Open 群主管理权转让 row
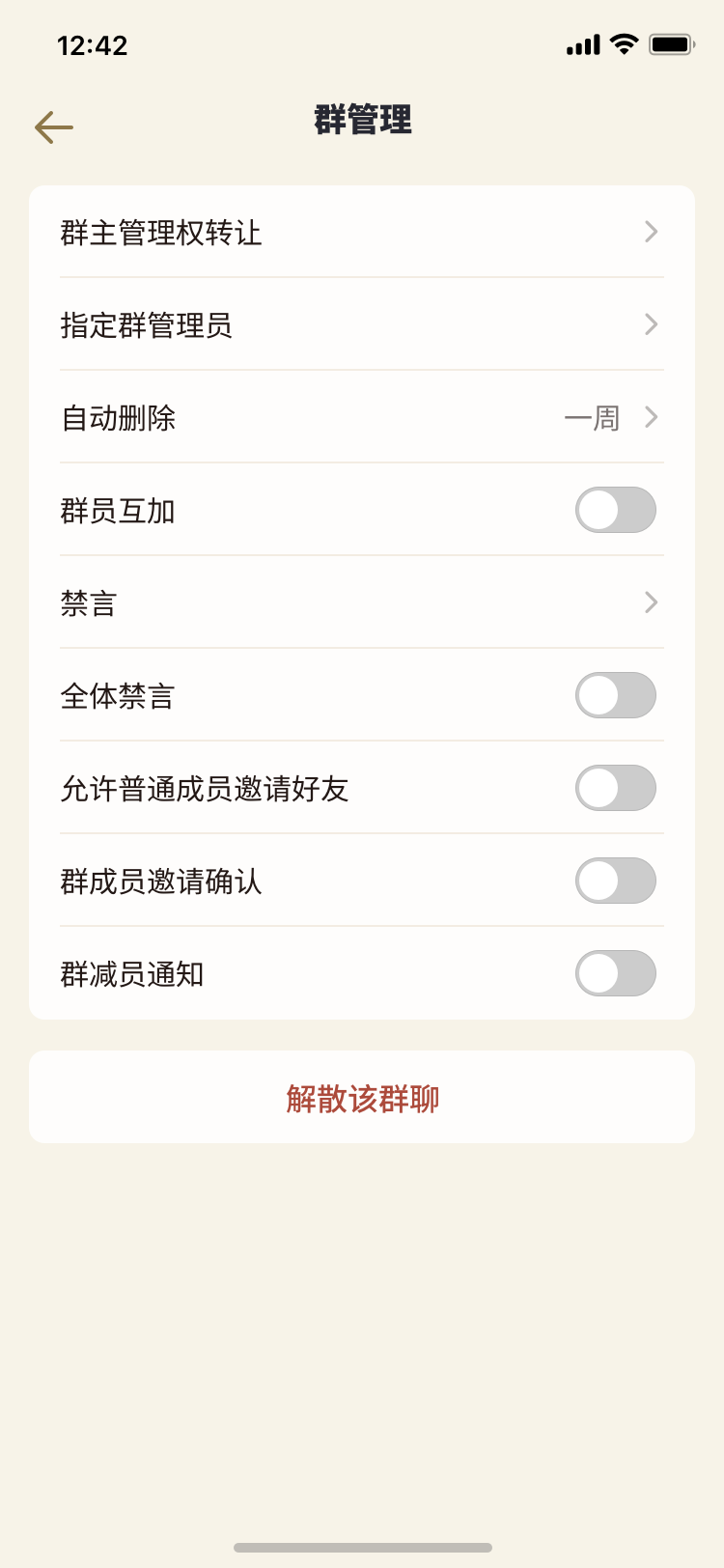The width and height of the screenshot is (724, 1568). click(x=362, y=232)
